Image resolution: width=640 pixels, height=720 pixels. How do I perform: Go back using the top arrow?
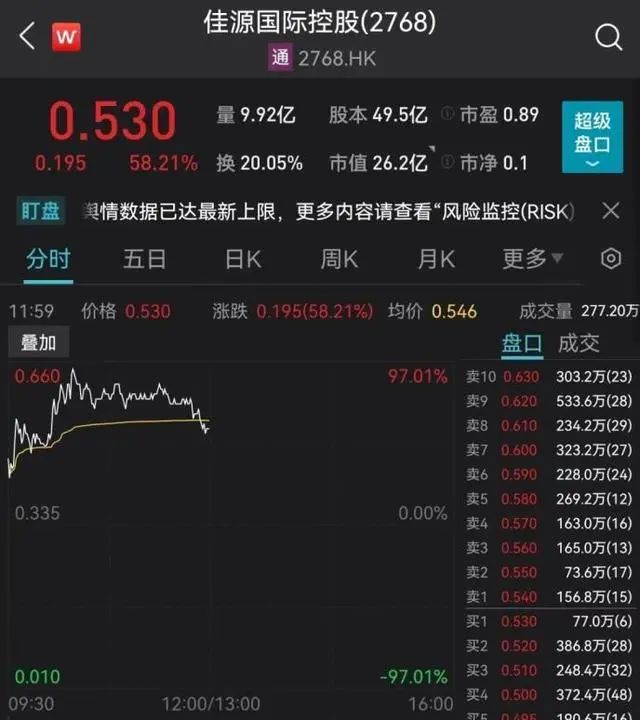point(27,38)
